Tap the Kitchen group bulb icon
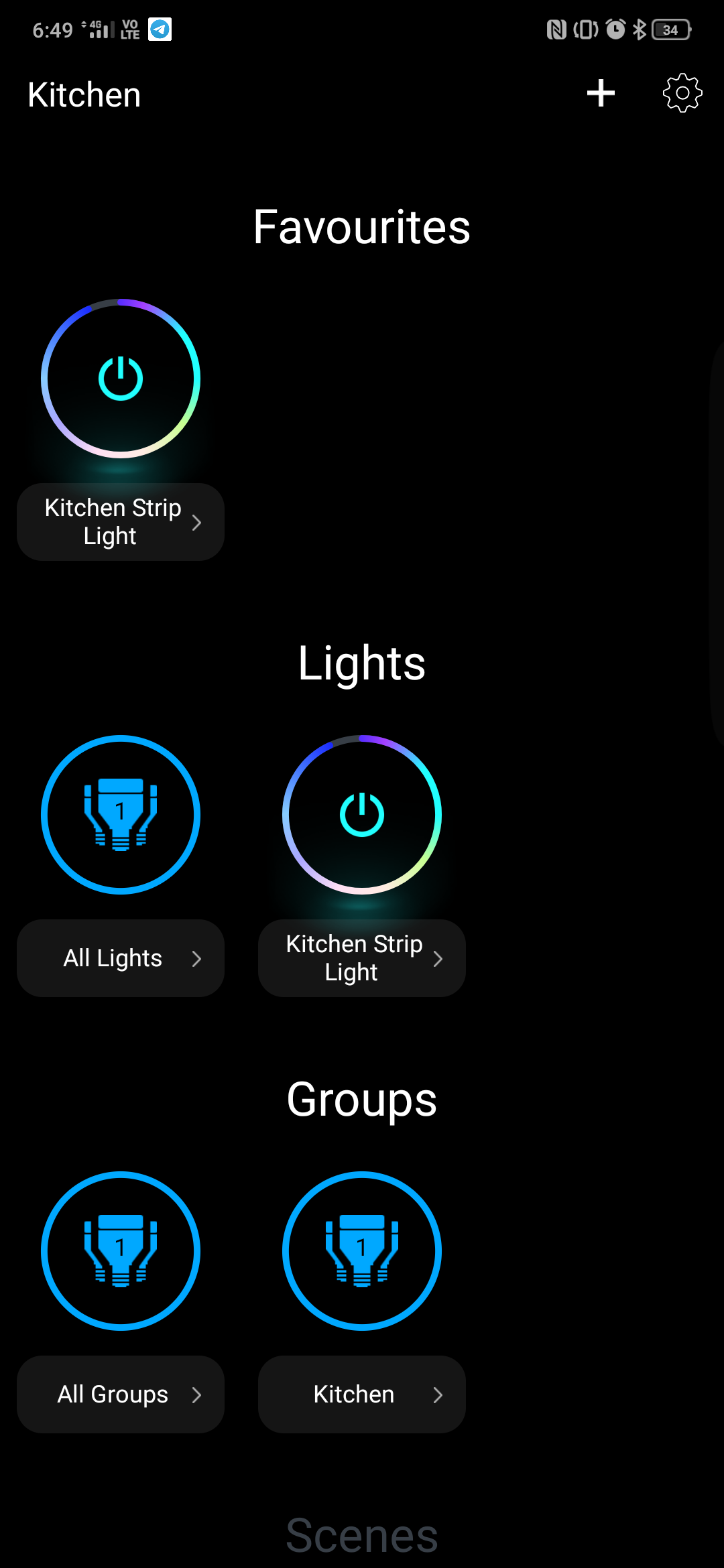The image size is (724, 1568). point(362,1251)
